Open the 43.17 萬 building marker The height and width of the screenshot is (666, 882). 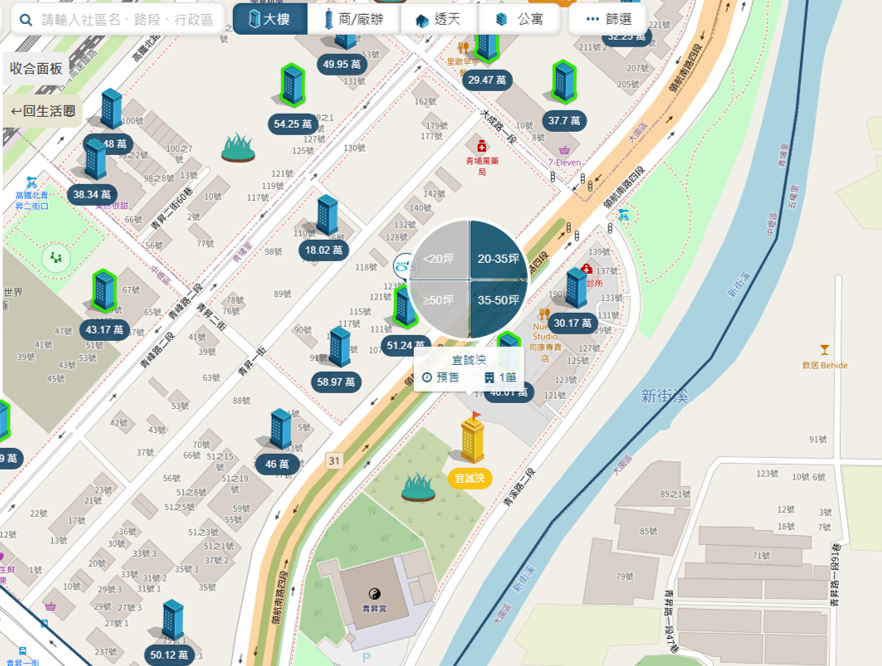pos(104,329)
